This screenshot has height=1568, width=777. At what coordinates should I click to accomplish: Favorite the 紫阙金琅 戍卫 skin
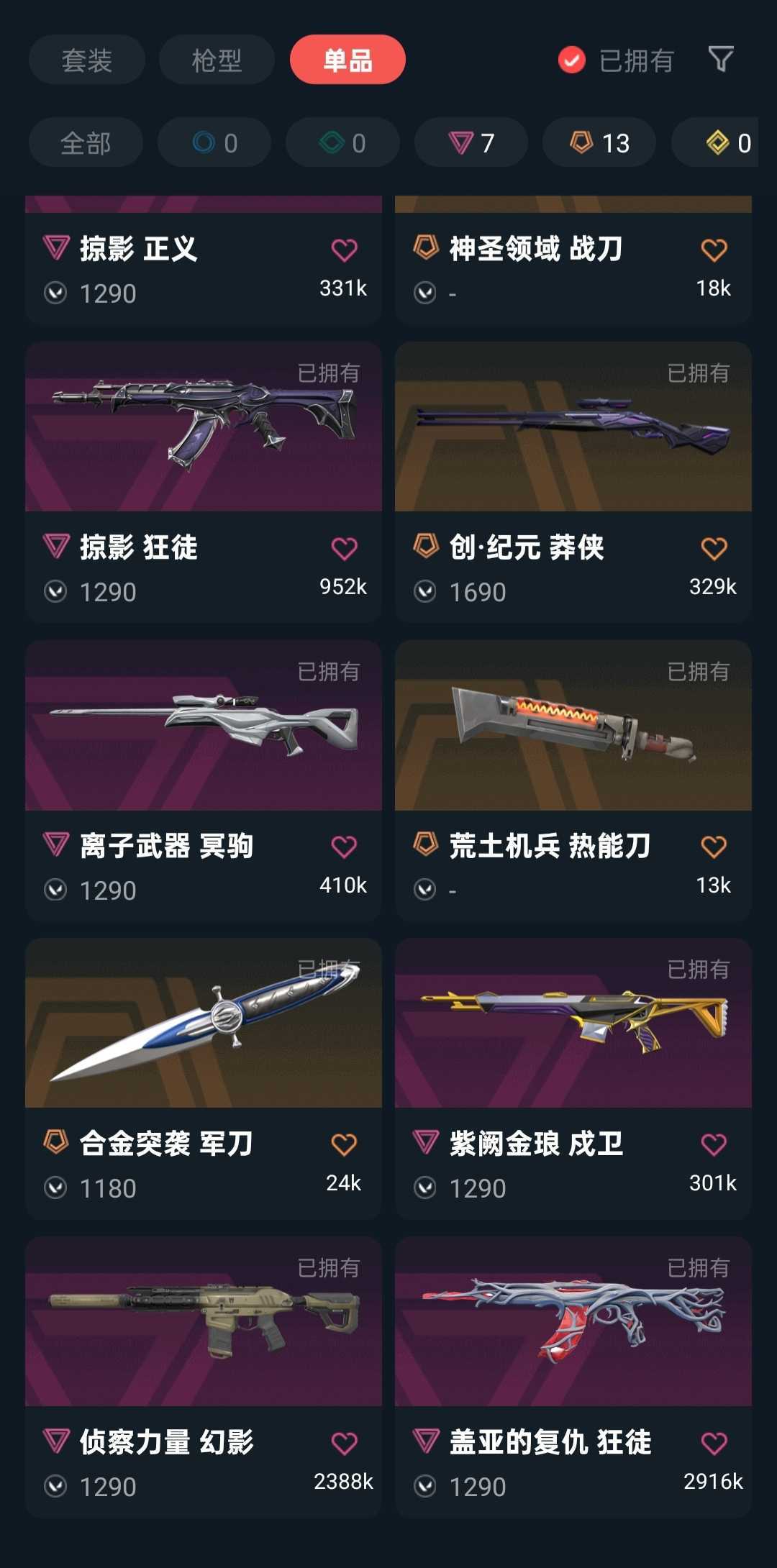coord(712,1144)
